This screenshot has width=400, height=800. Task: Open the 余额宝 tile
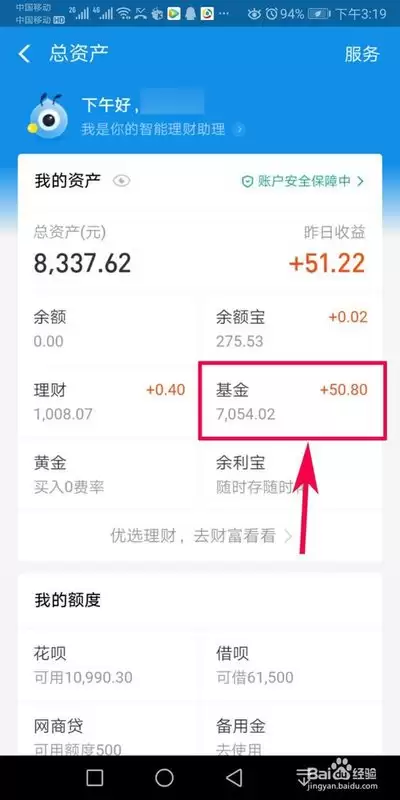[x=291, y=329]
